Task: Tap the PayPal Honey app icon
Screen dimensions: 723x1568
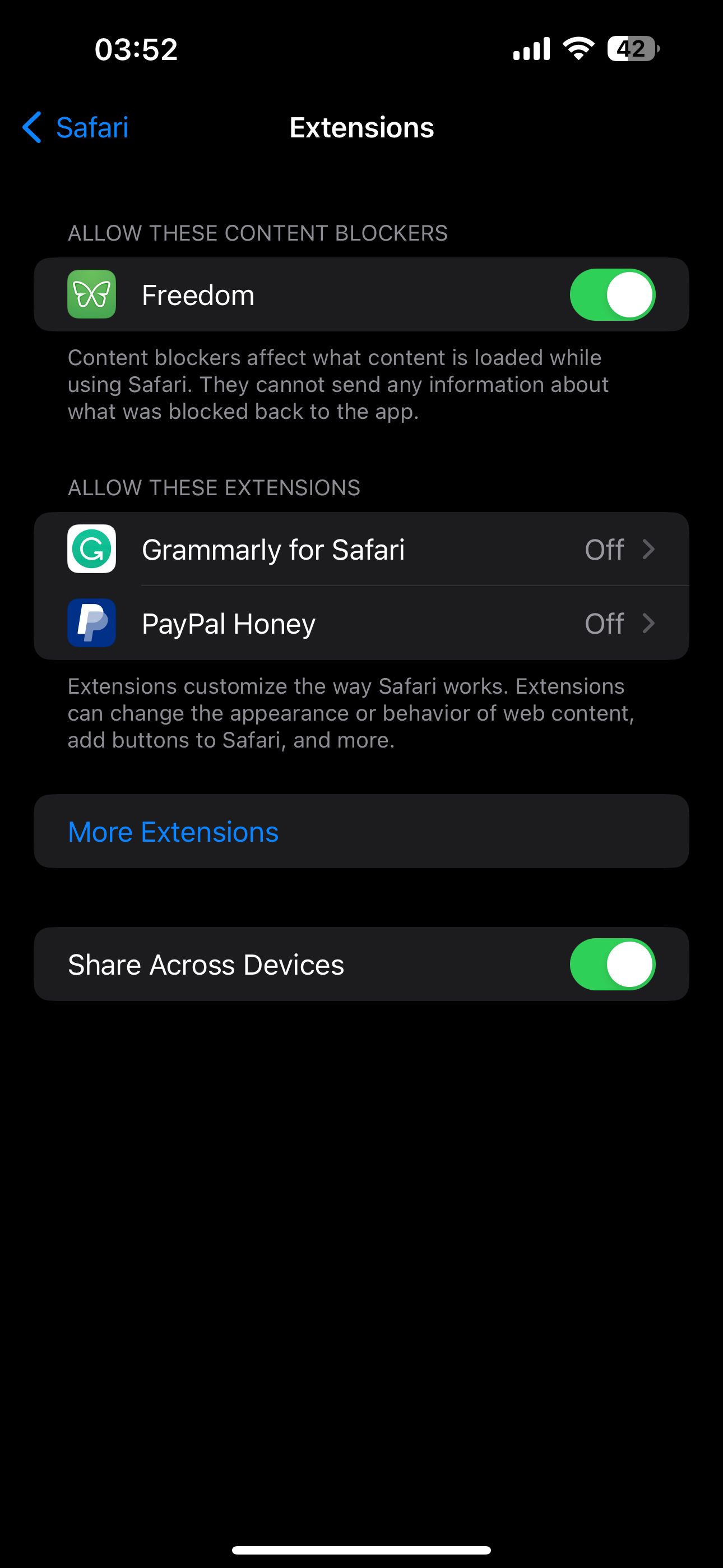Action: (91, 622)
